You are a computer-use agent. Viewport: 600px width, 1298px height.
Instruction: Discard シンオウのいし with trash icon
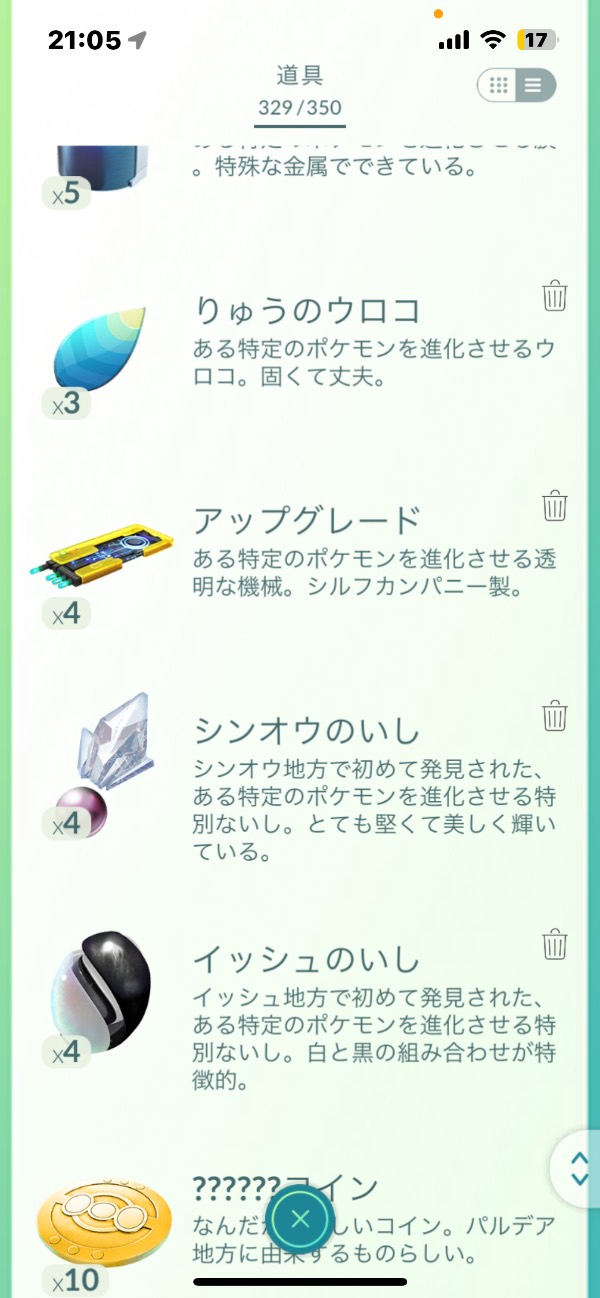555,716
